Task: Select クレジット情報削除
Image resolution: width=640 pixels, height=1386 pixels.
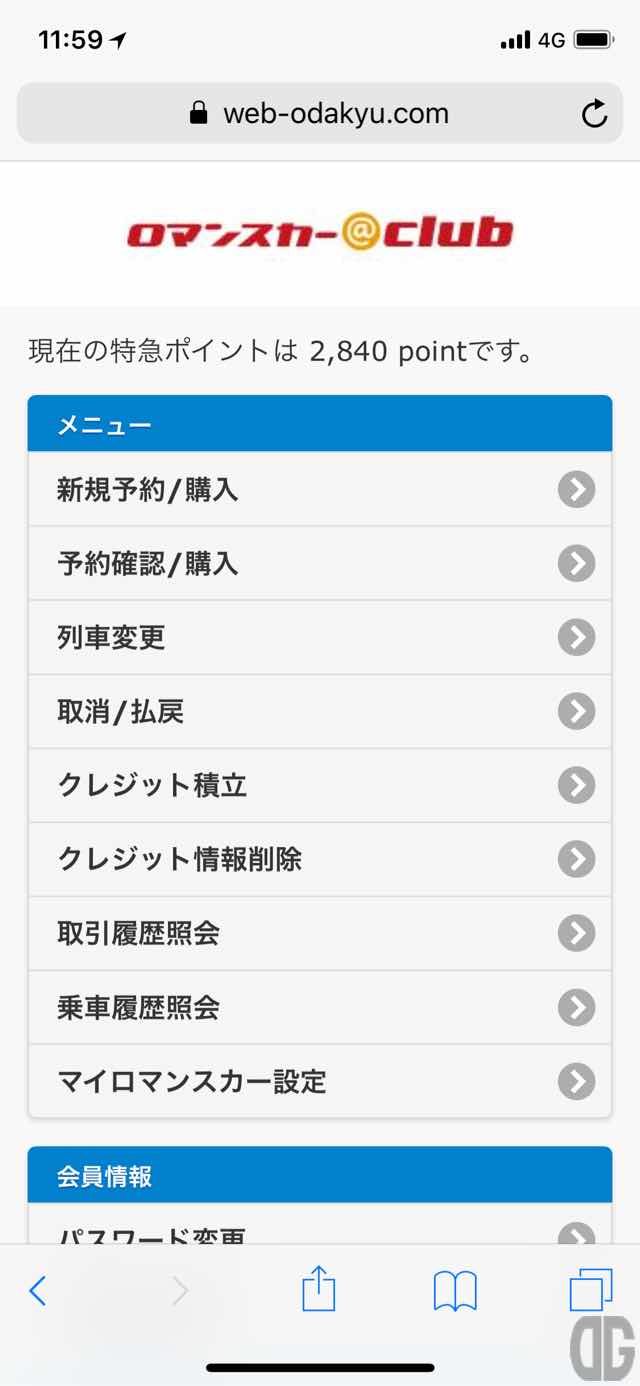Action: point(320,860)
